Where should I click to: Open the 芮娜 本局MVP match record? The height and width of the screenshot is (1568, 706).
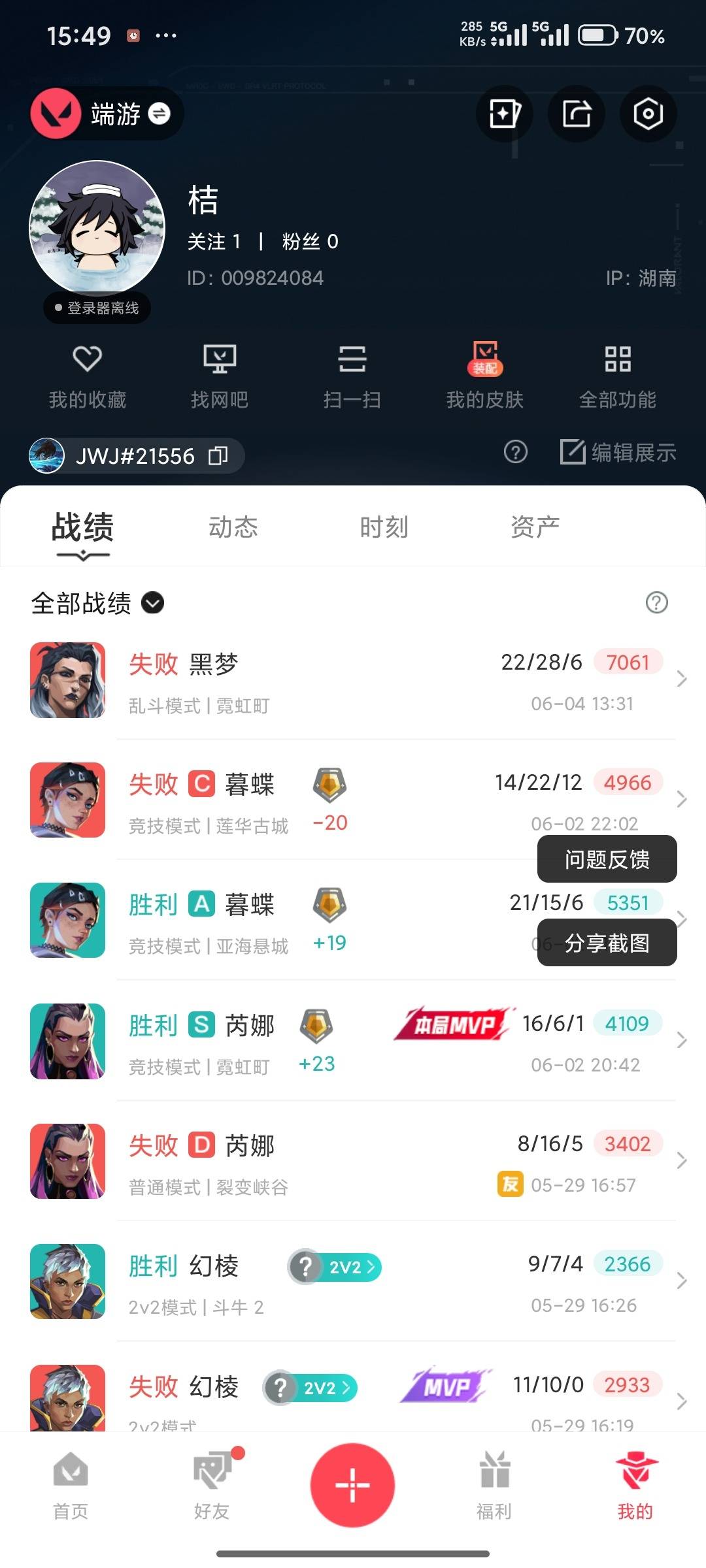coord(353,1041)
